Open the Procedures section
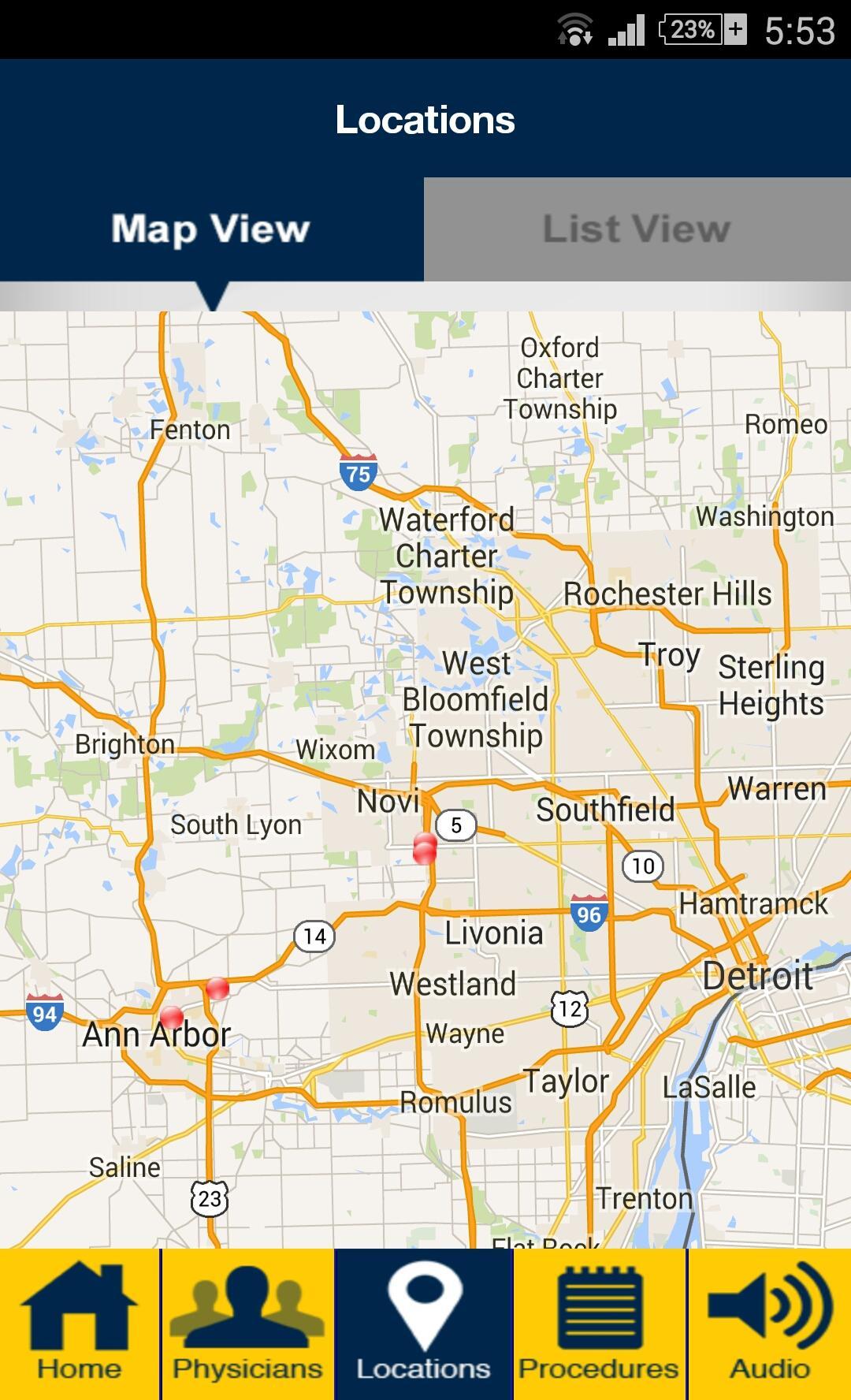The width and height of the screenshot is (851, 1400). click(x=599, y=1324)
